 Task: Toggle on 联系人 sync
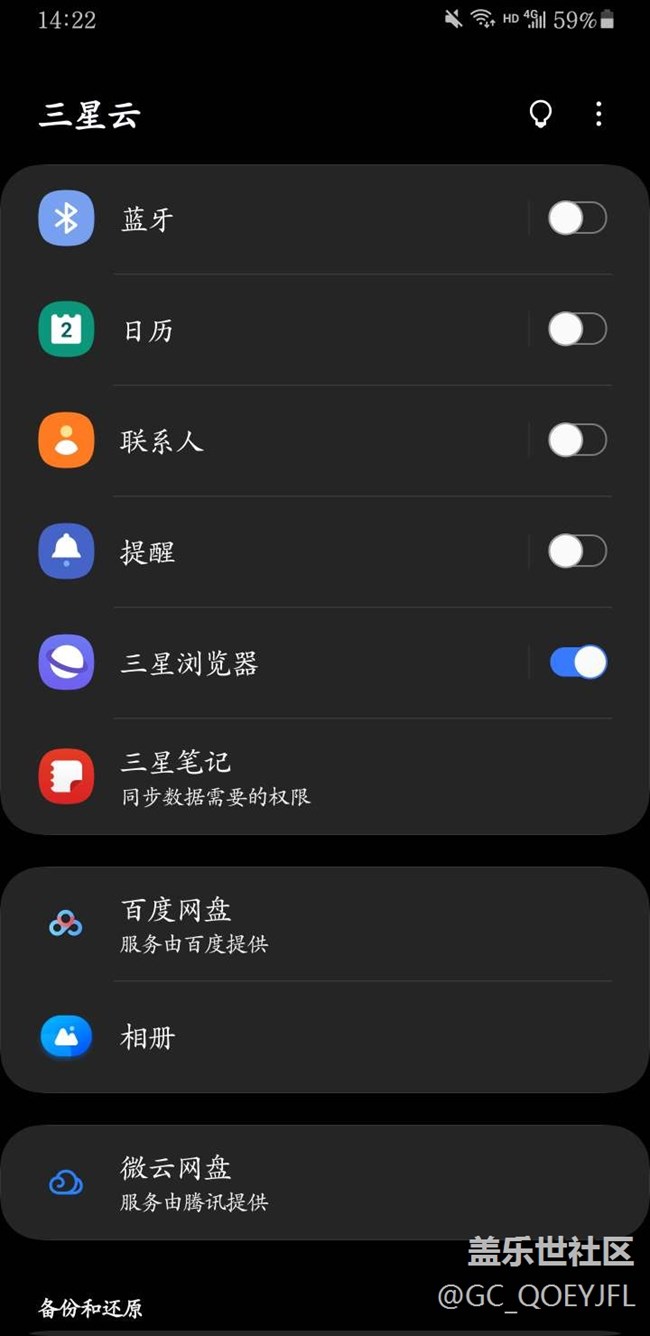point(577,440)
